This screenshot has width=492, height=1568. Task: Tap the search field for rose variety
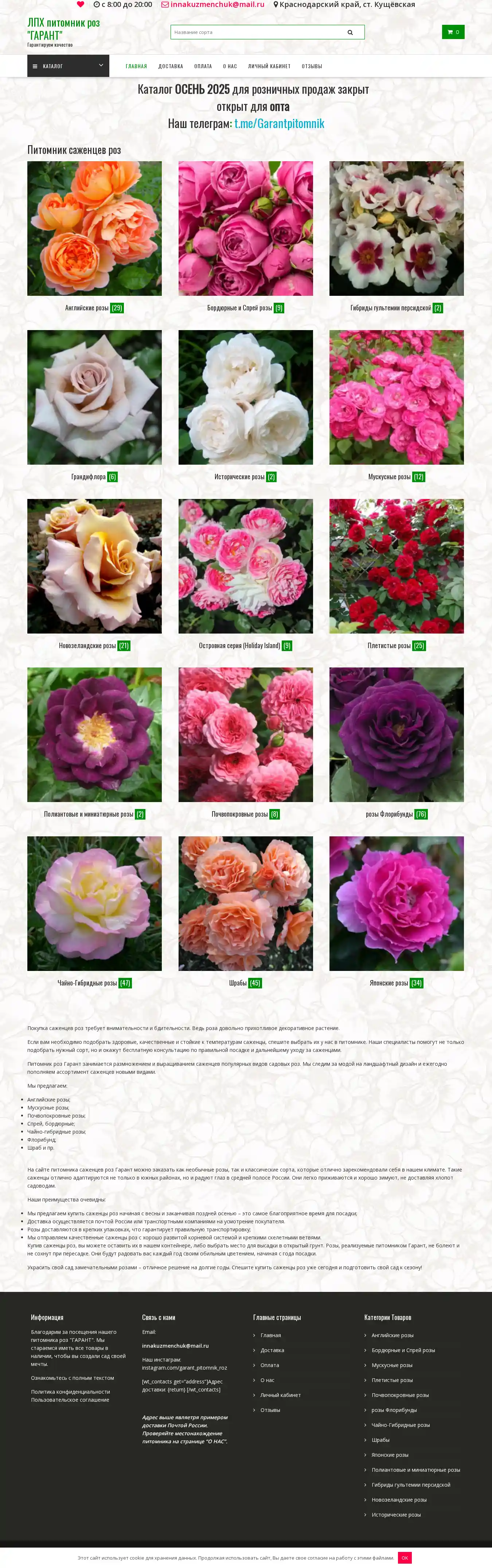255,32
